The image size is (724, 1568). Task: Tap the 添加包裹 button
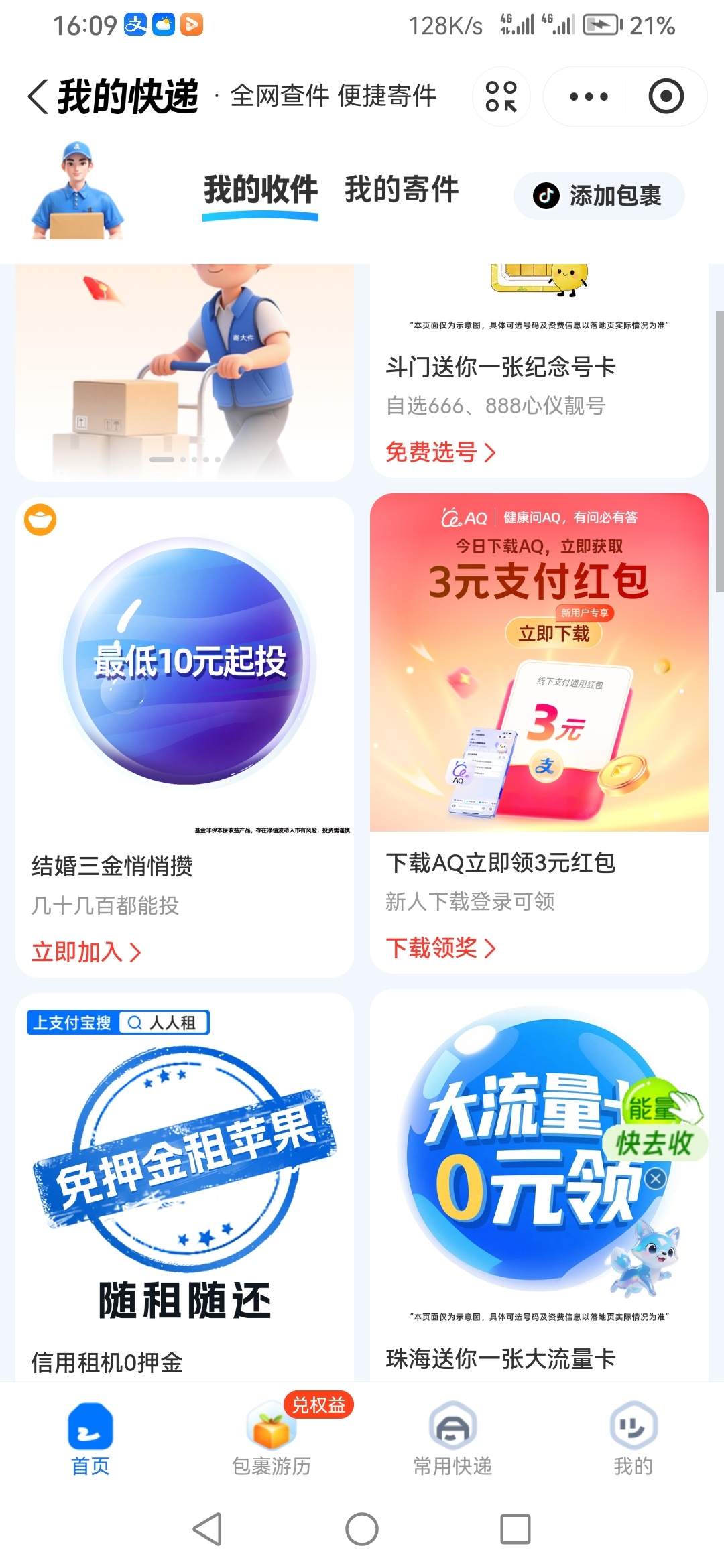click(x=599, y=196)
